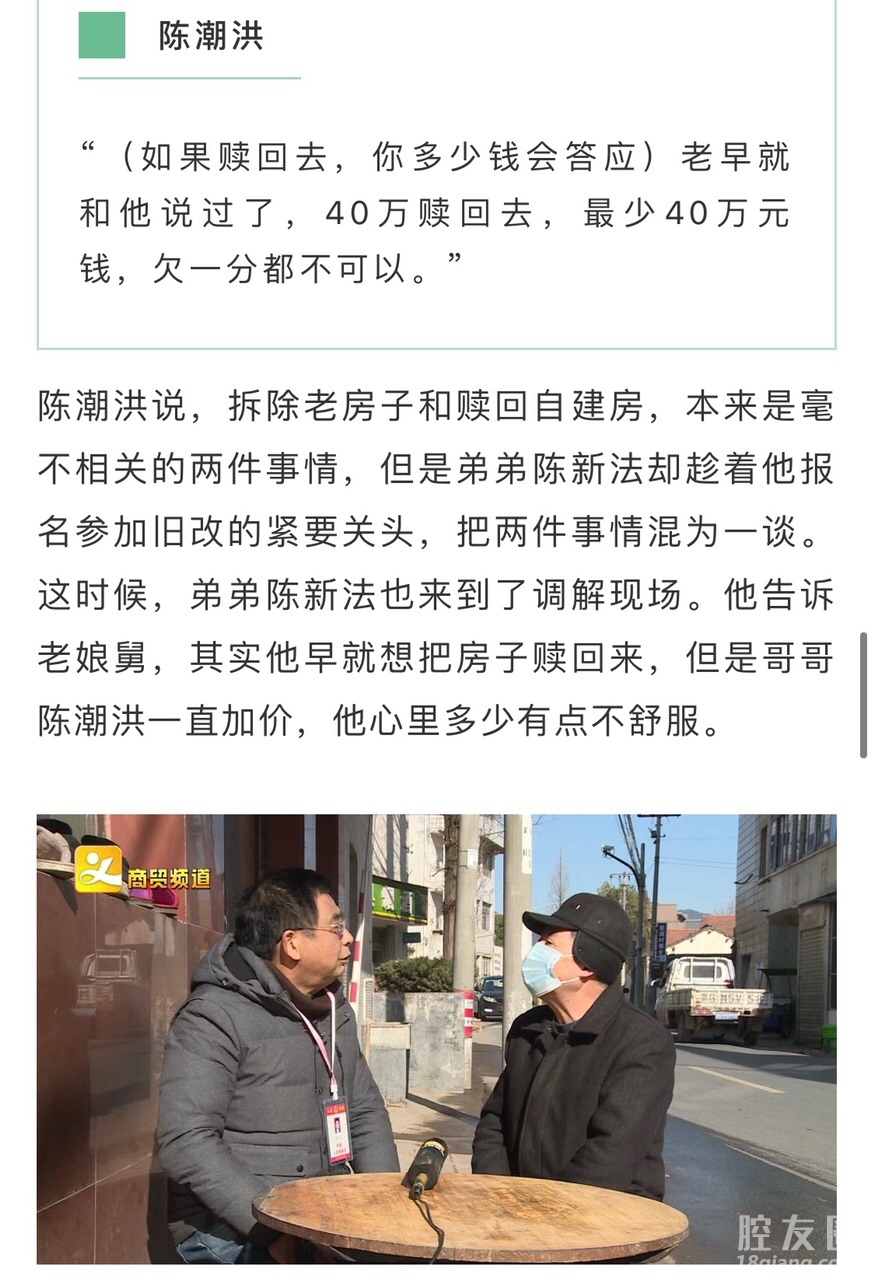Open the interview photo in full view
The width and height of the screenshot is (874, 1280).
point(436,1038)
